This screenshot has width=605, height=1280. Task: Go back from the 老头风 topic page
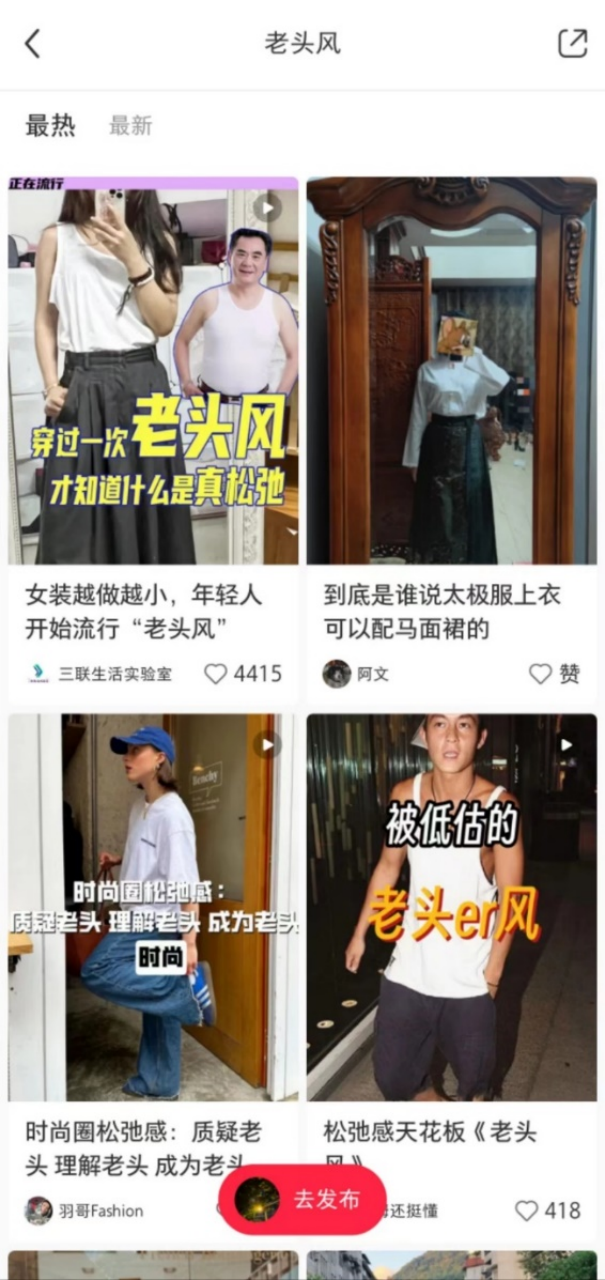pos(33,43)
